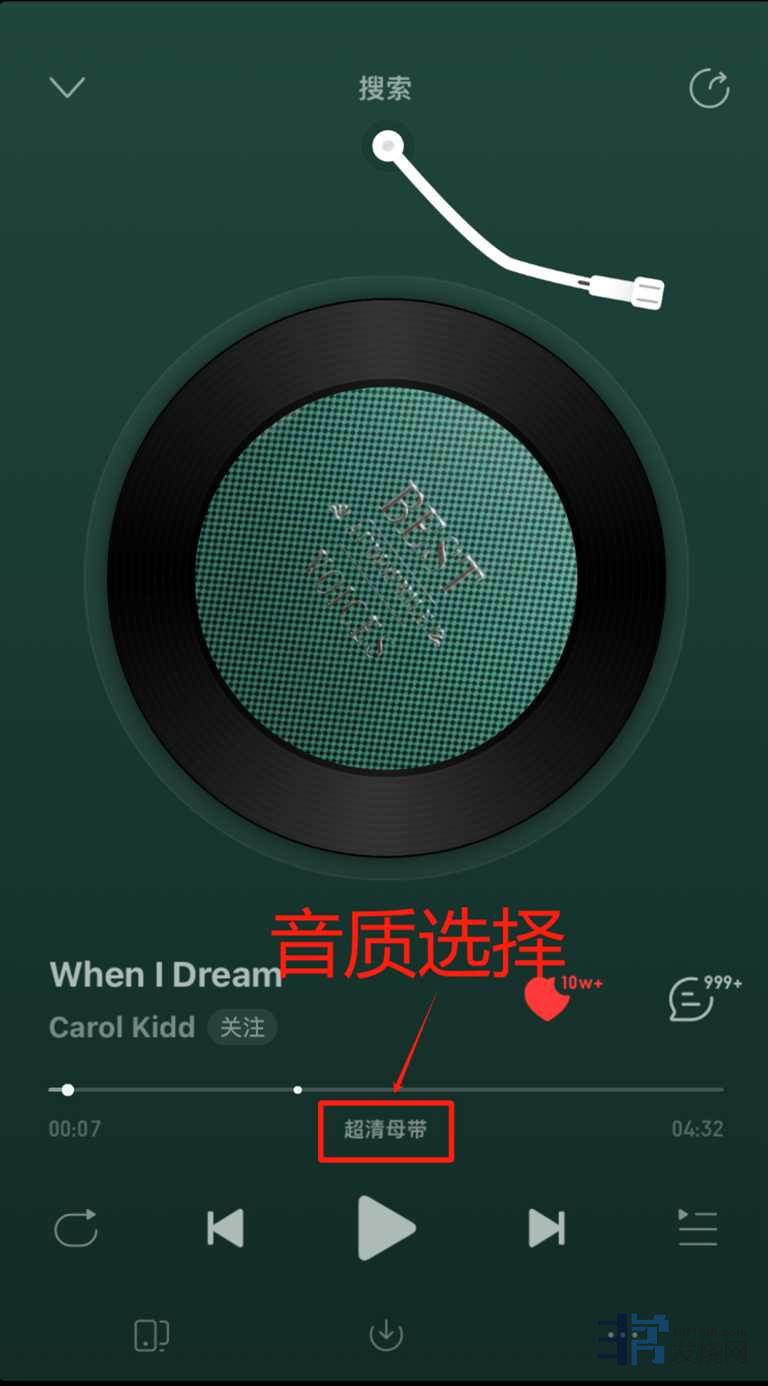Viewport: 768px width, 1386px height.
Task: Follow Carol Kidd with the 关注 button
Action: tap(242, 1028)
